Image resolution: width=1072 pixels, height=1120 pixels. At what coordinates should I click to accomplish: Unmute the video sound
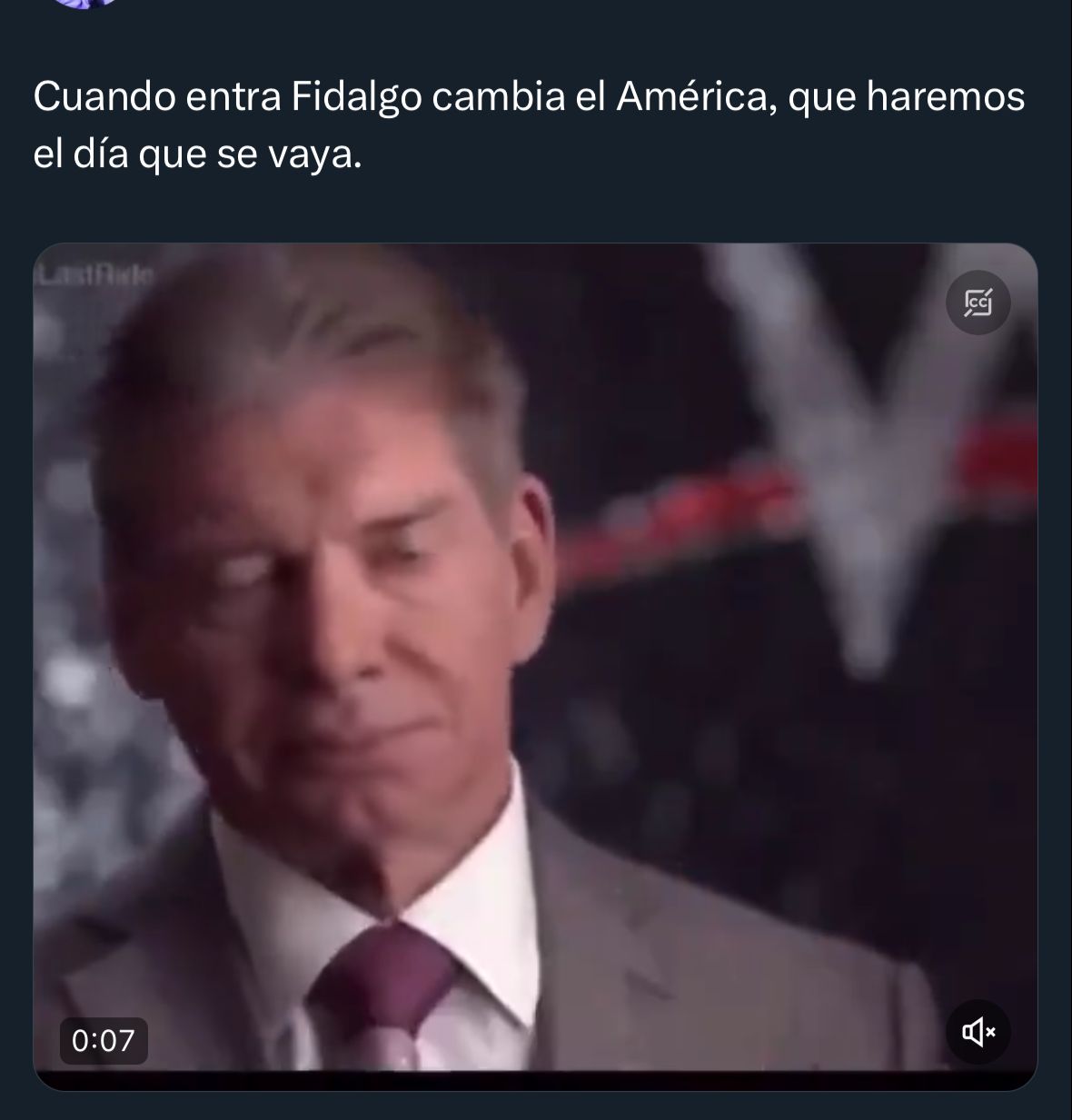coord(978,1031)
